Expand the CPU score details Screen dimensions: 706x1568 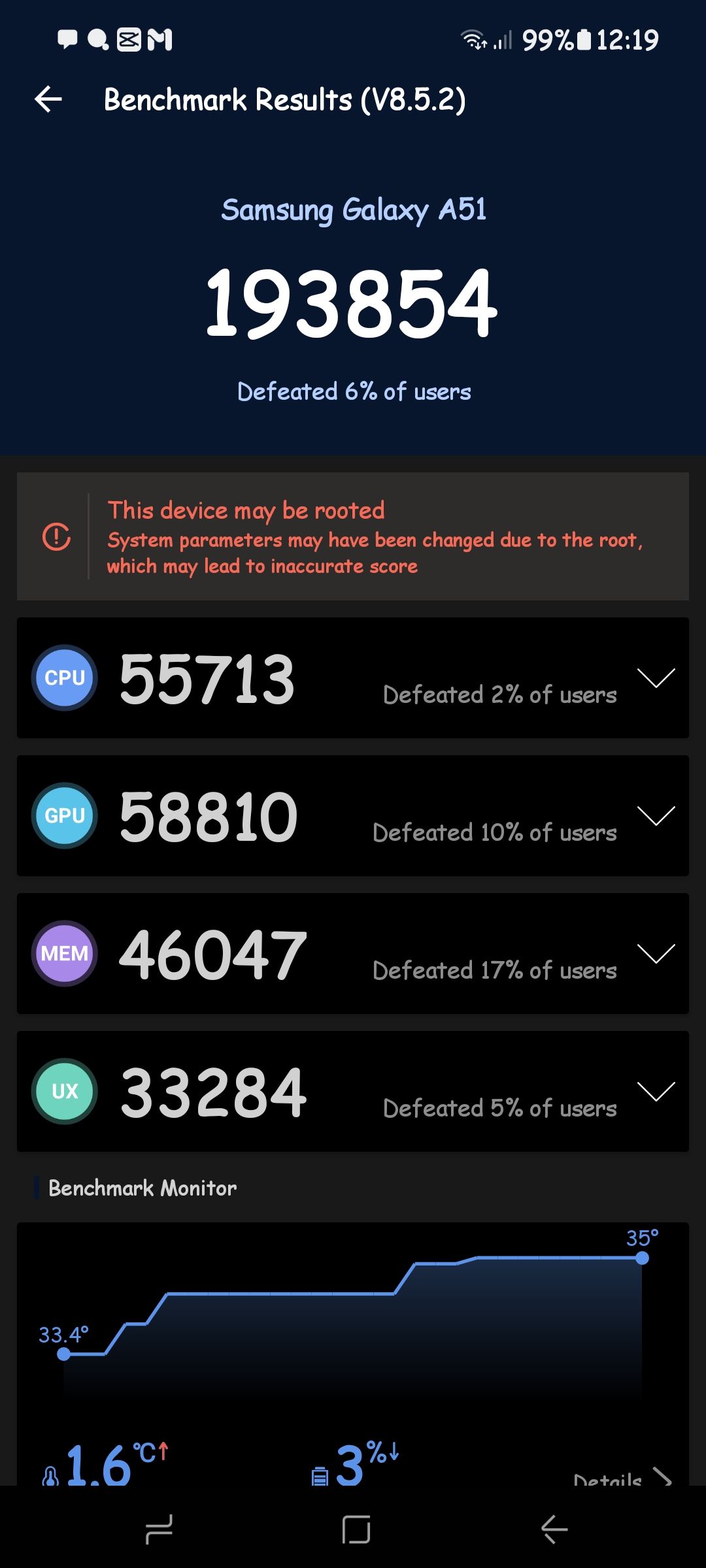point(656,678)
